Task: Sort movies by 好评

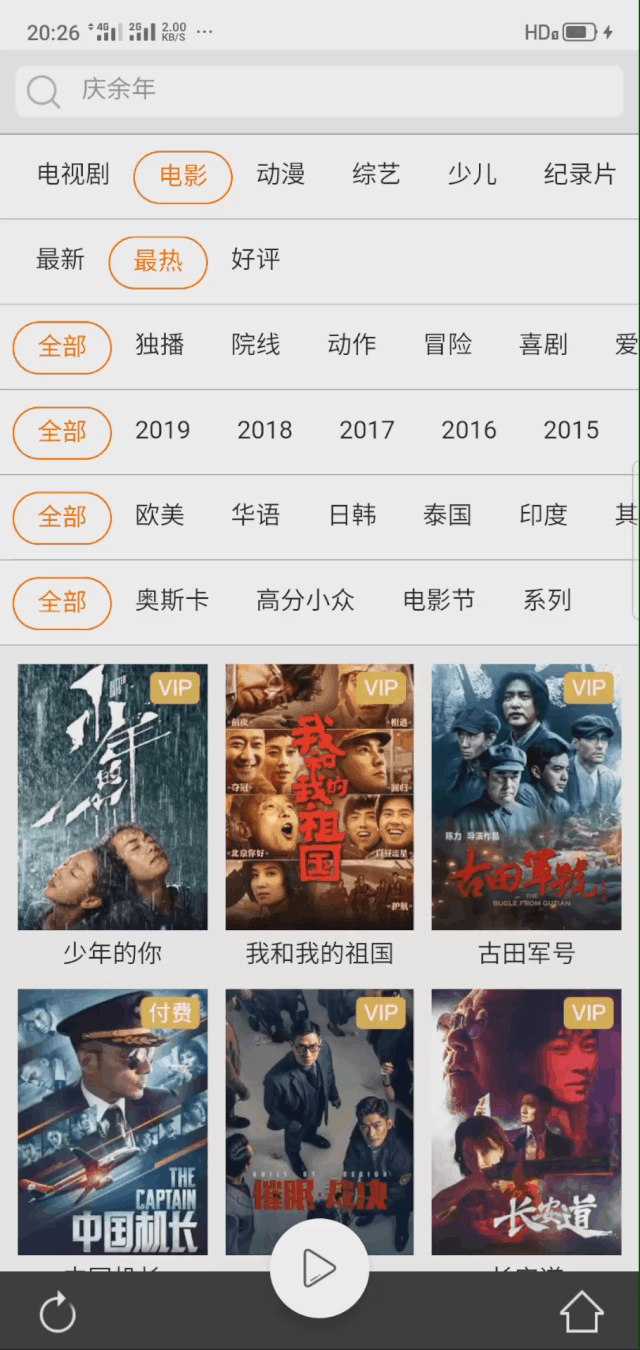Action: pos(255,260)
